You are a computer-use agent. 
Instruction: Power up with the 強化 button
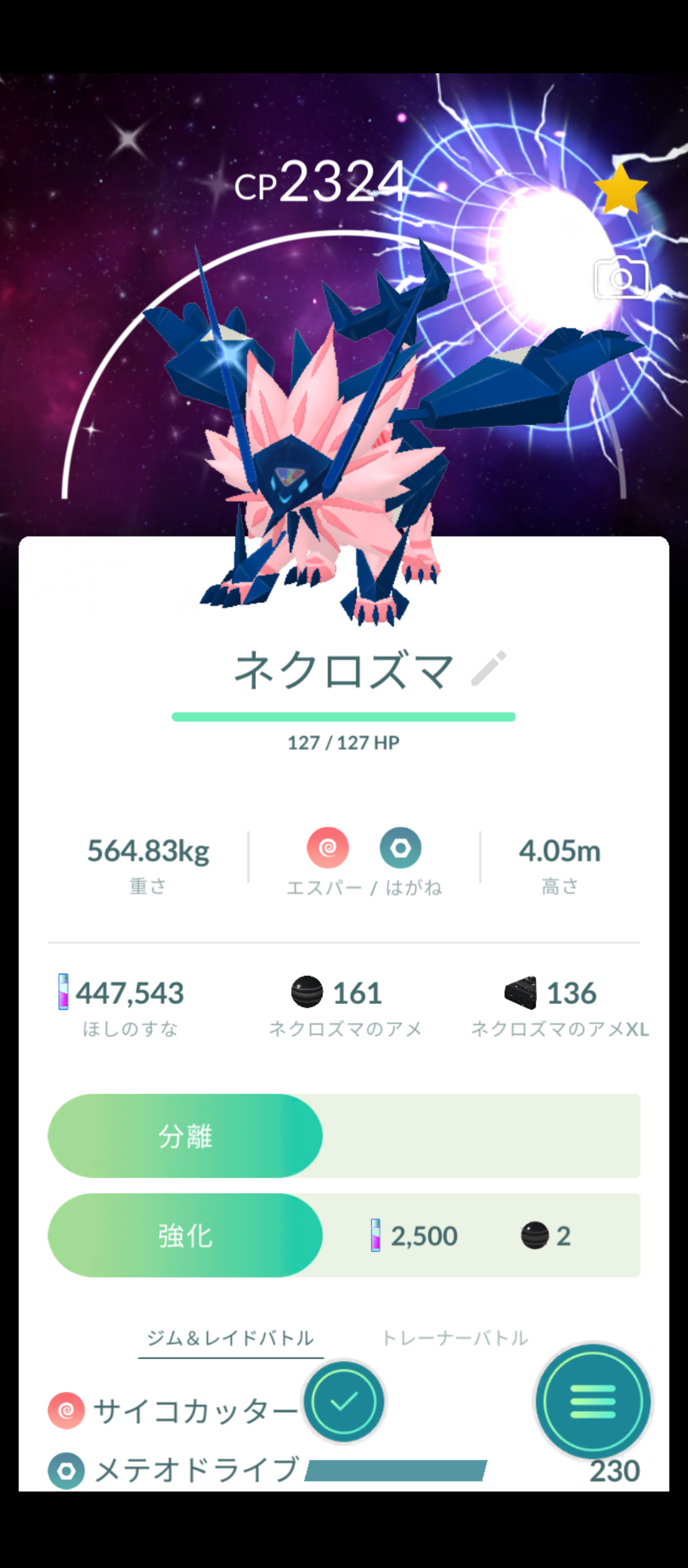[185, 1235]
